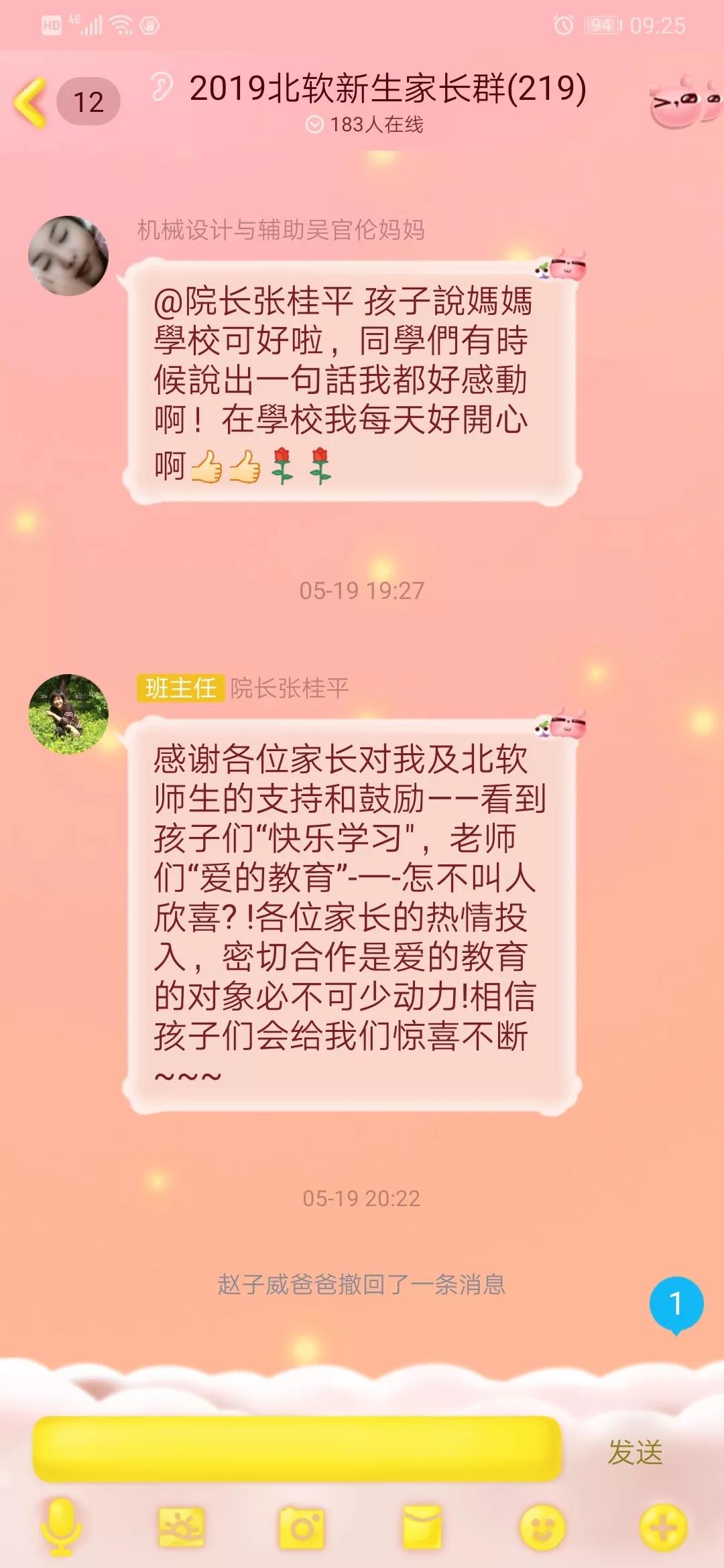Viewport: 724px width, 1568px height.
Task: Open the red envelope option
Action: pyautogui.click(x=422, y=1527)
